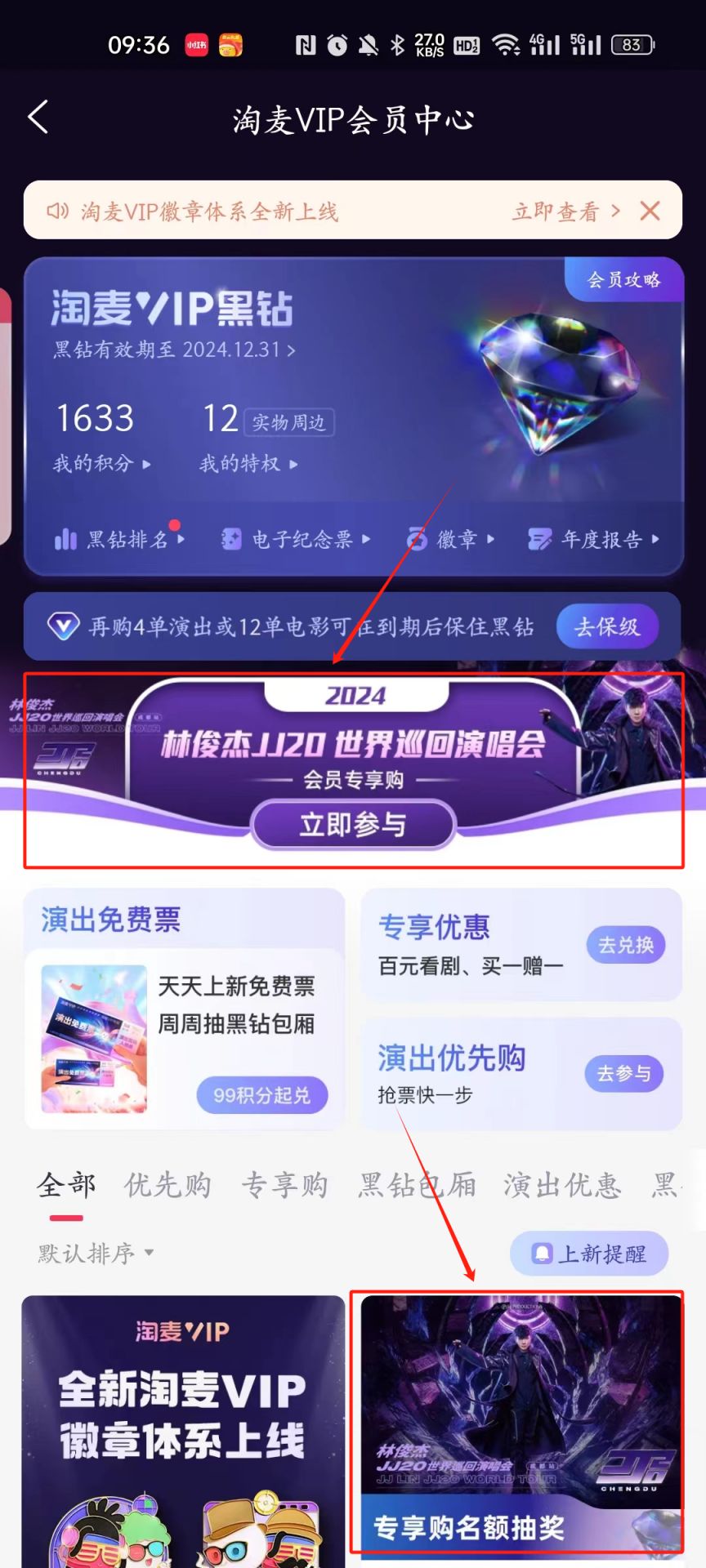Switch to 优先购 tab
This screenshot has width=706, height=1568.
pyautogui.click(x=168, y=1185)
